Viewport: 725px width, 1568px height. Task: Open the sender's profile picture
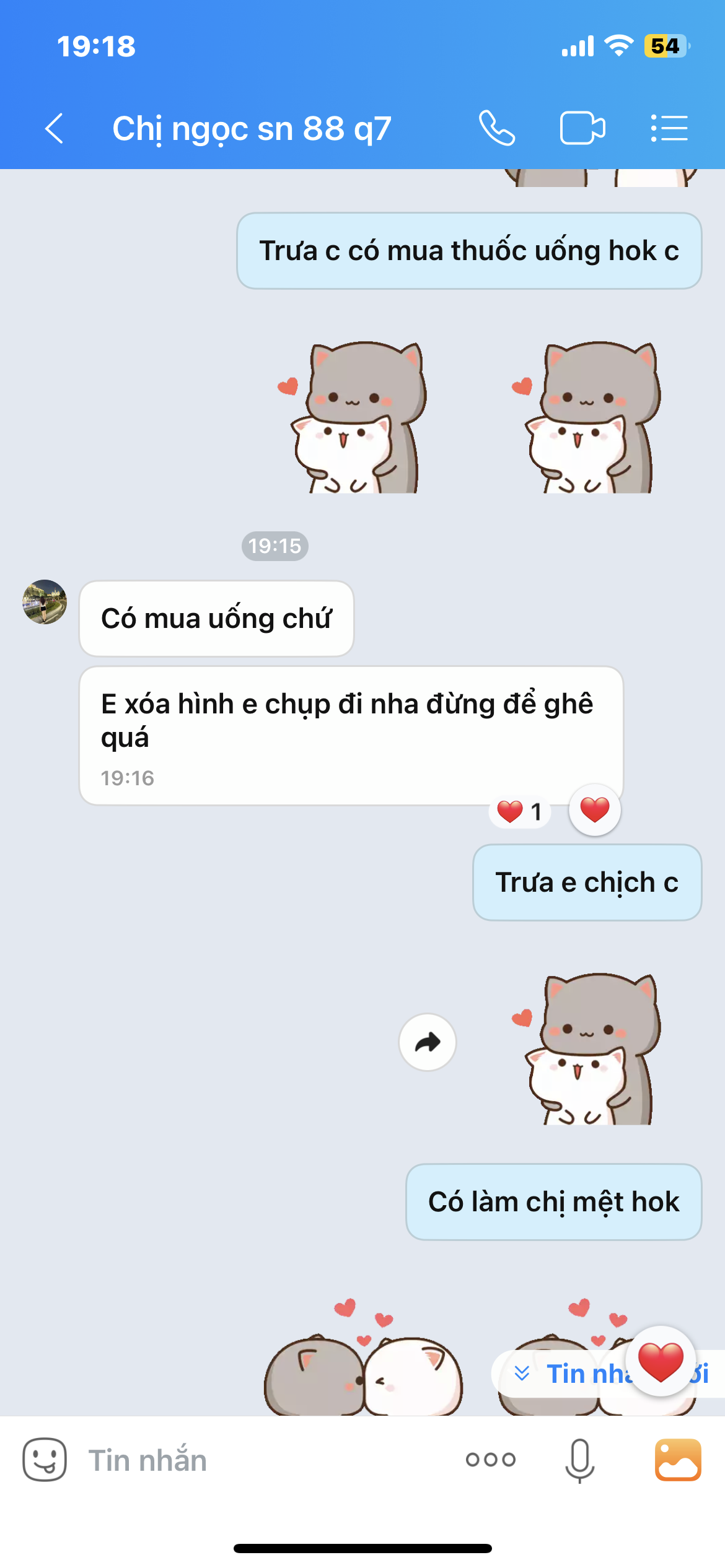click(45, 602)
